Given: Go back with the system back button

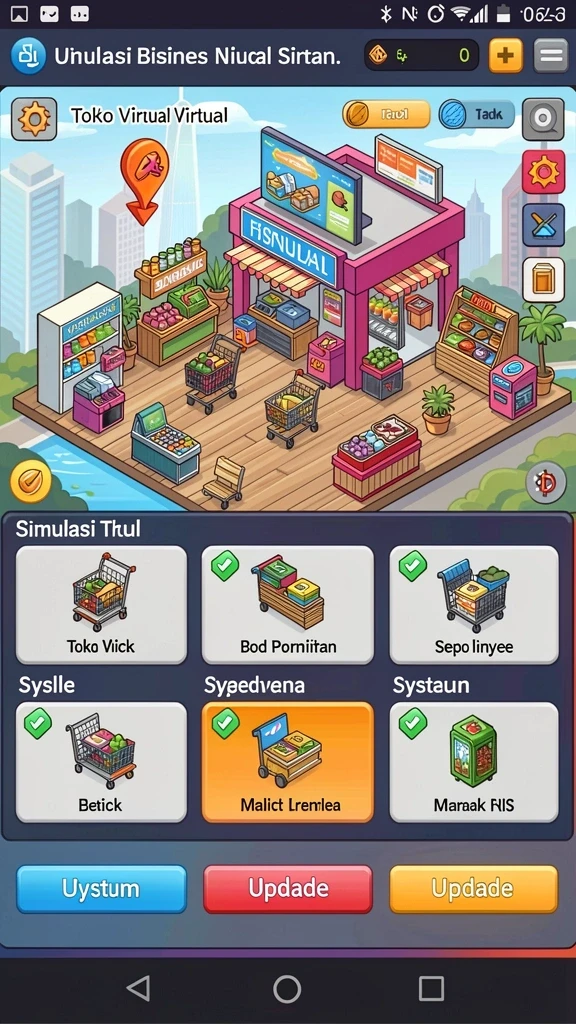Looking at the screenshot, I should 138,989.
